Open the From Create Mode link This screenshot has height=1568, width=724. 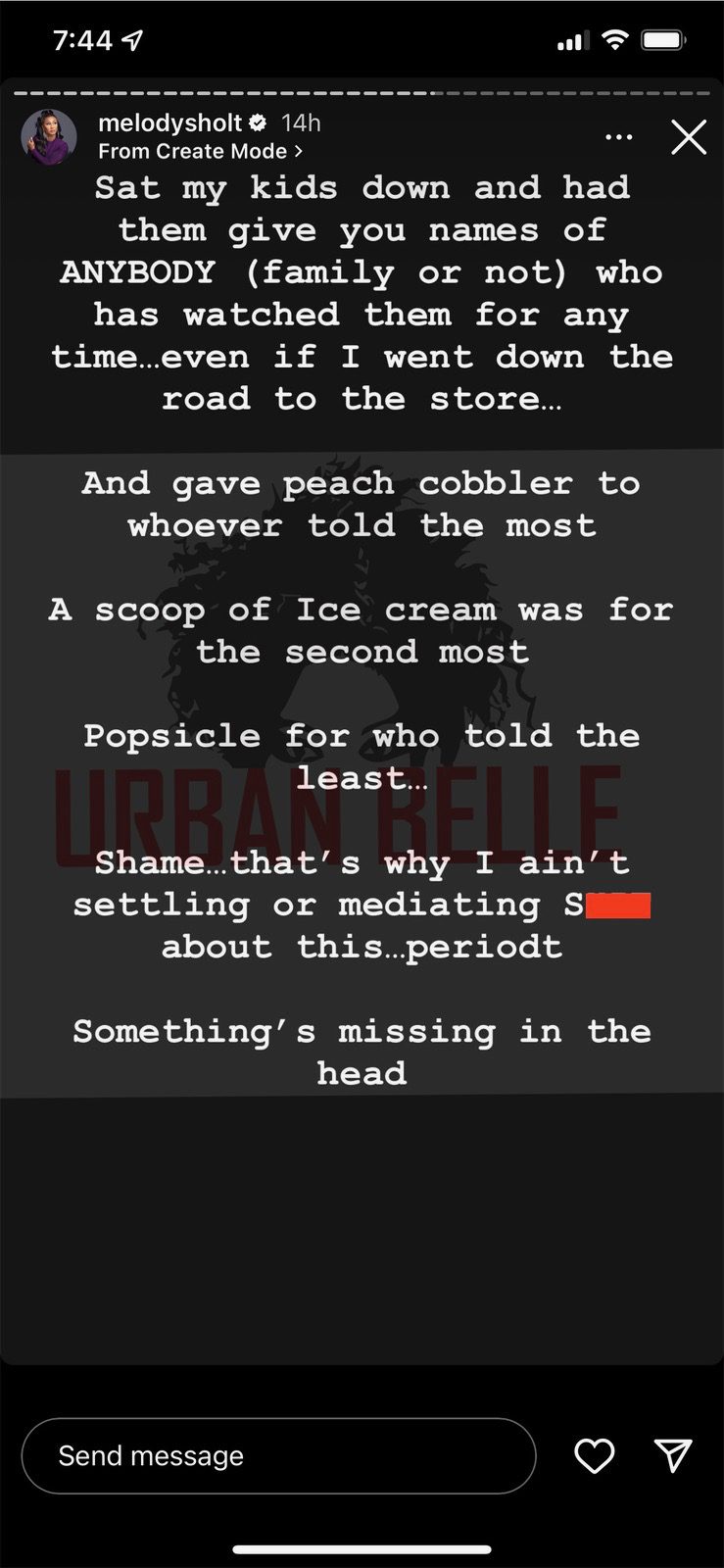(x=201, y=151)
